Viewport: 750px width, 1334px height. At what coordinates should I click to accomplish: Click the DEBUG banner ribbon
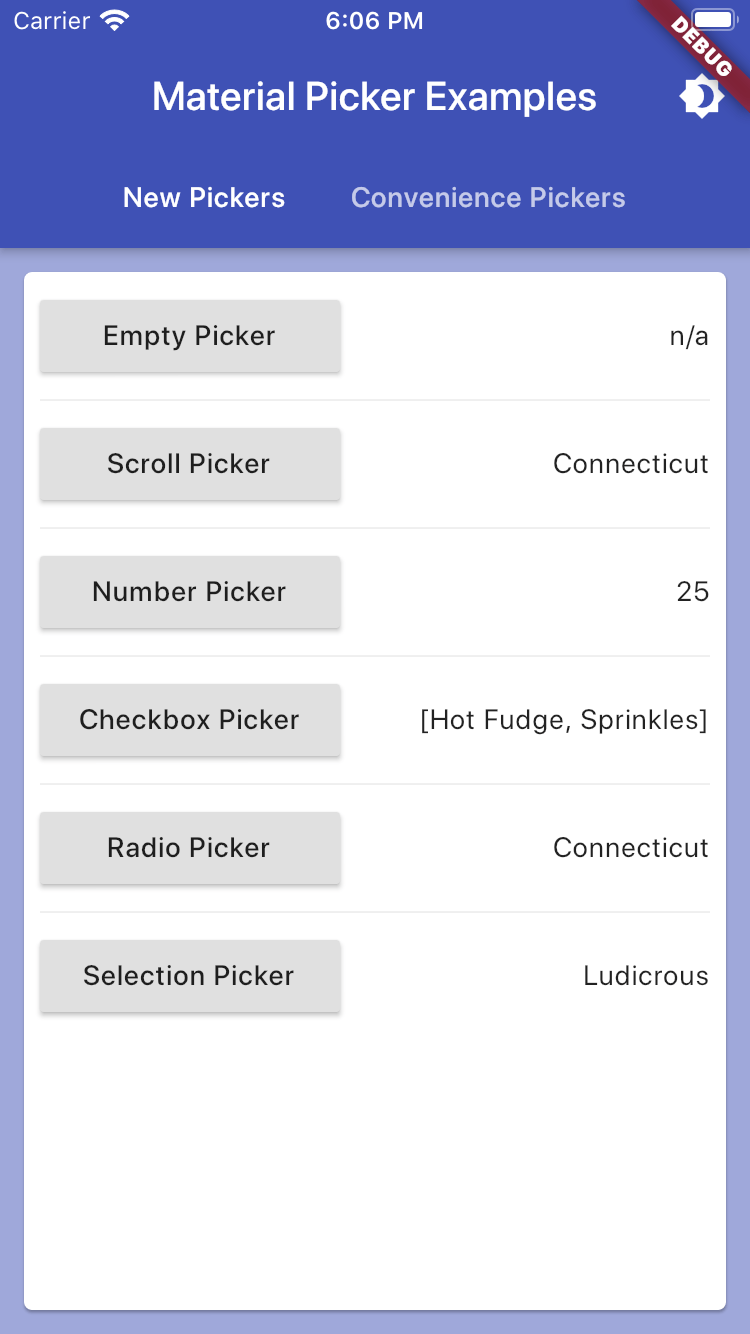pos(702,48)
